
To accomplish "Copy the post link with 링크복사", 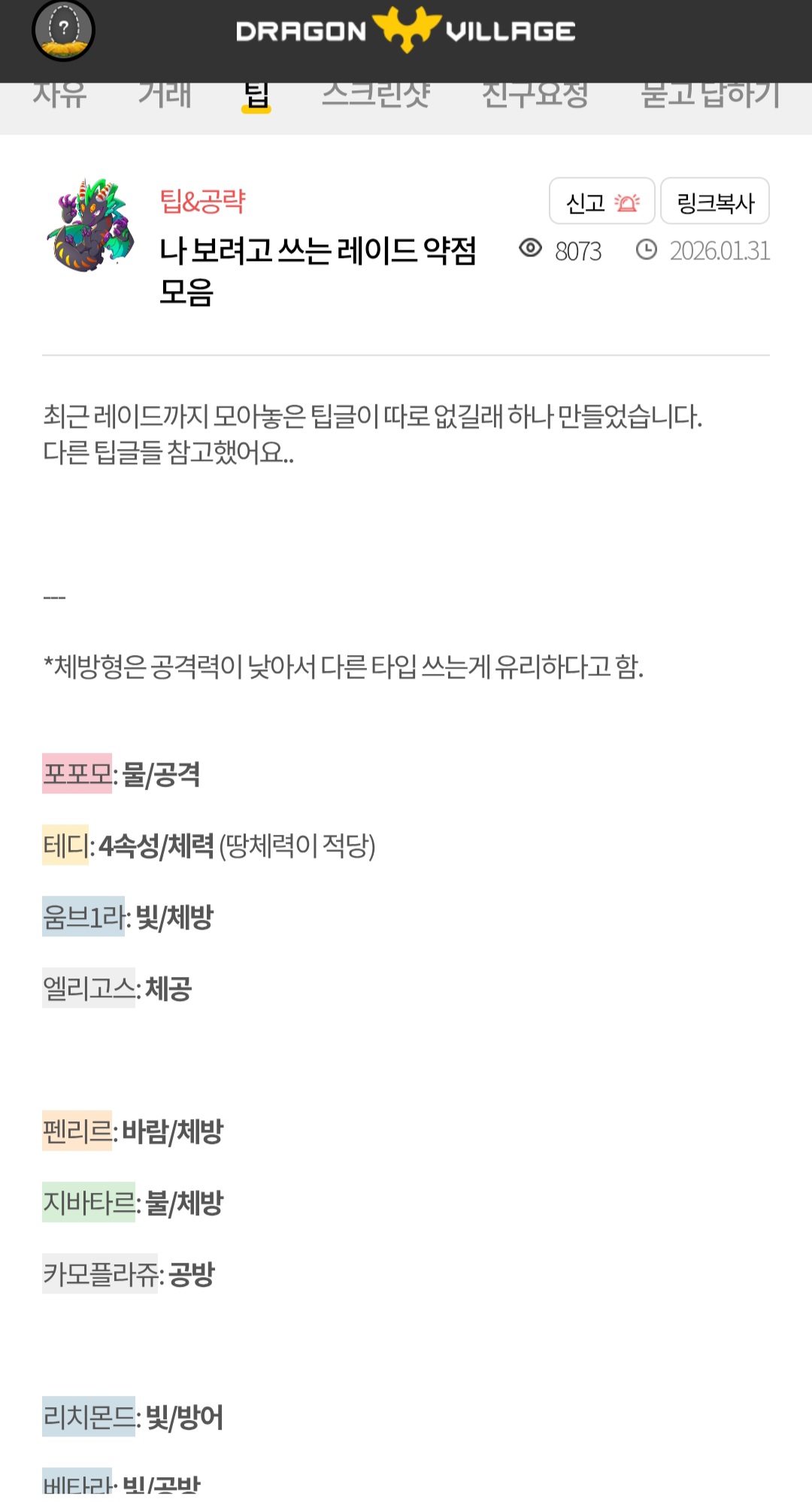I will point(714,202).
